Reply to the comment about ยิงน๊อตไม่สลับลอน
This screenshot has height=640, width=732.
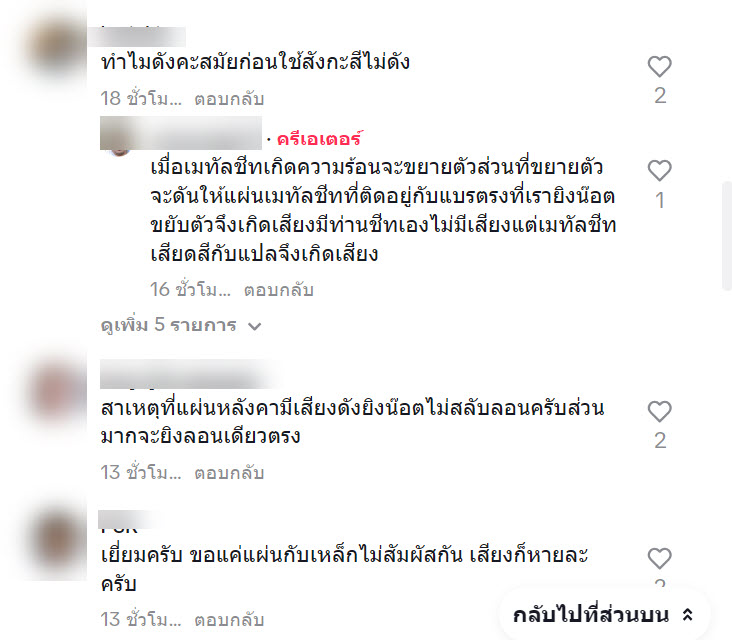coord(229,472)
